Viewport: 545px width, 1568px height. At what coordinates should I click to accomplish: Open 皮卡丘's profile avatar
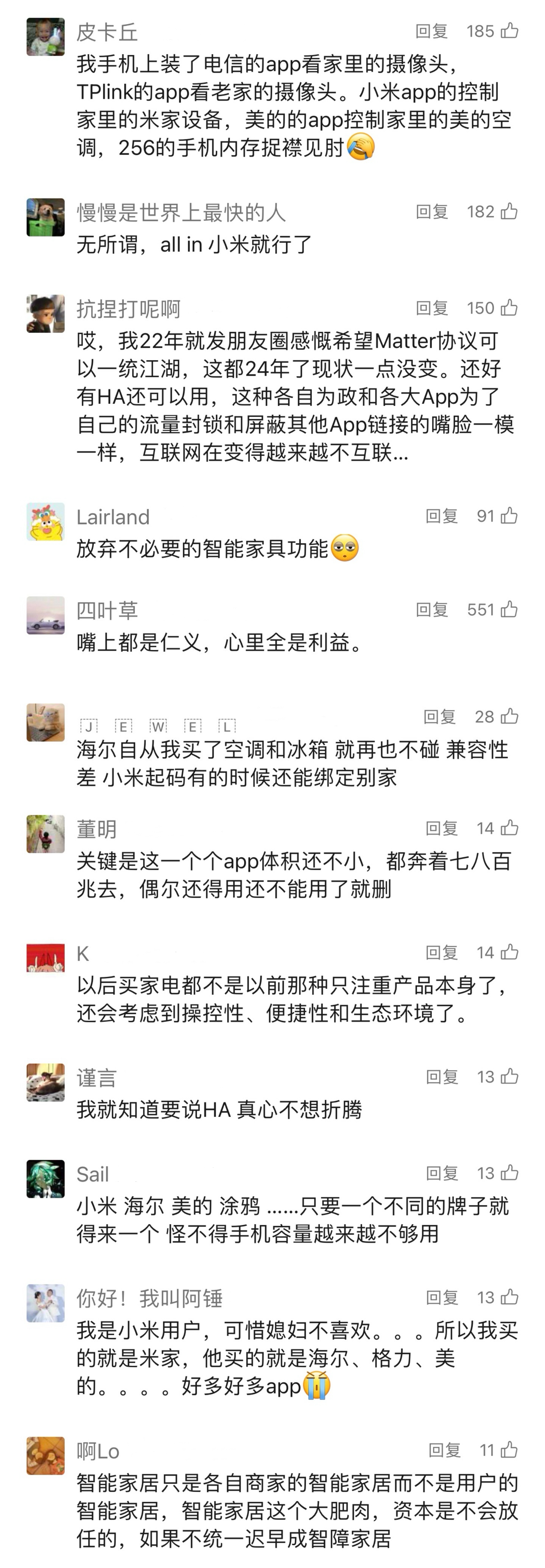(46, 37)
